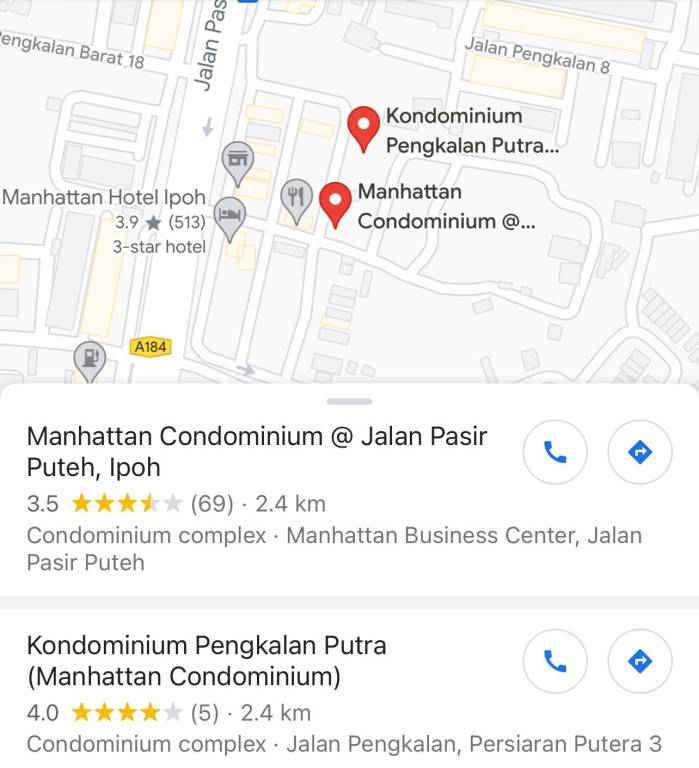Select the Kondominium Pengkalan Putra map pin

click(x=363, y=127)
